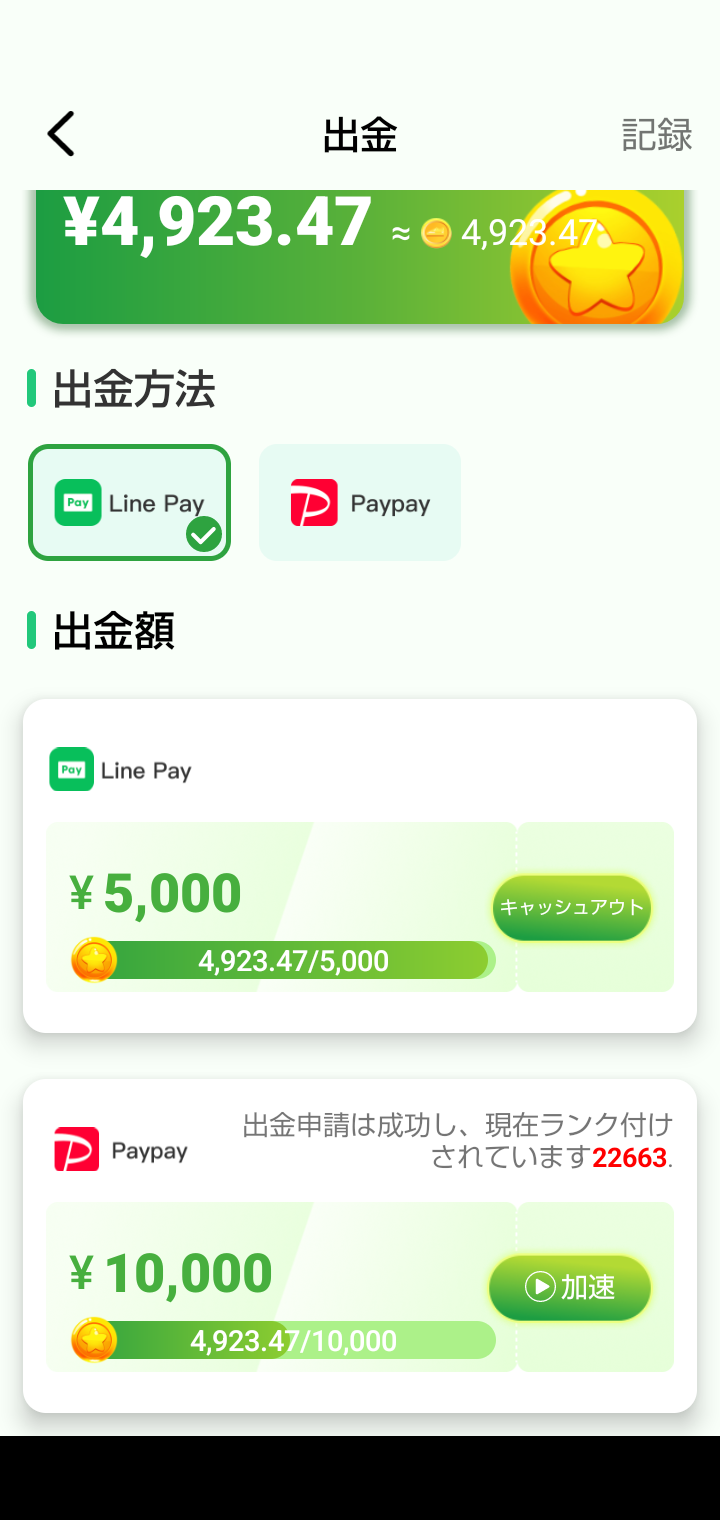This screenshot has height=1520, width=720.
Task: Tap the 加速 button for ¥10,000
Action: click(x=570, y=1287)
